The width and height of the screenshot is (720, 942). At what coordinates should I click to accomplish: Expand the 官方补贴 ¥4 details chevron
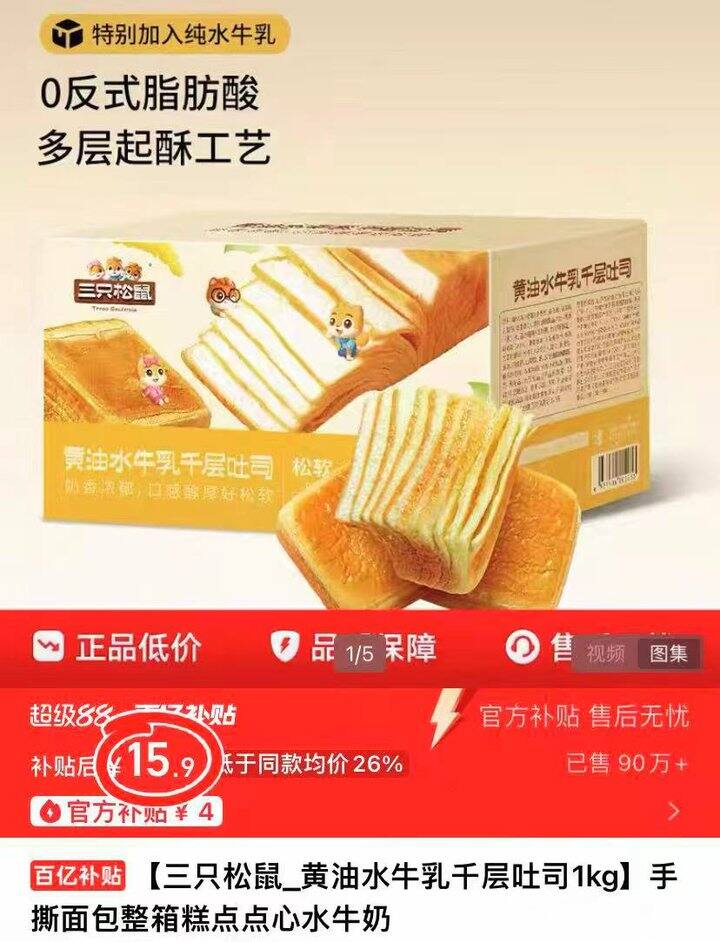pyautogui.click(x=674, y=810)
